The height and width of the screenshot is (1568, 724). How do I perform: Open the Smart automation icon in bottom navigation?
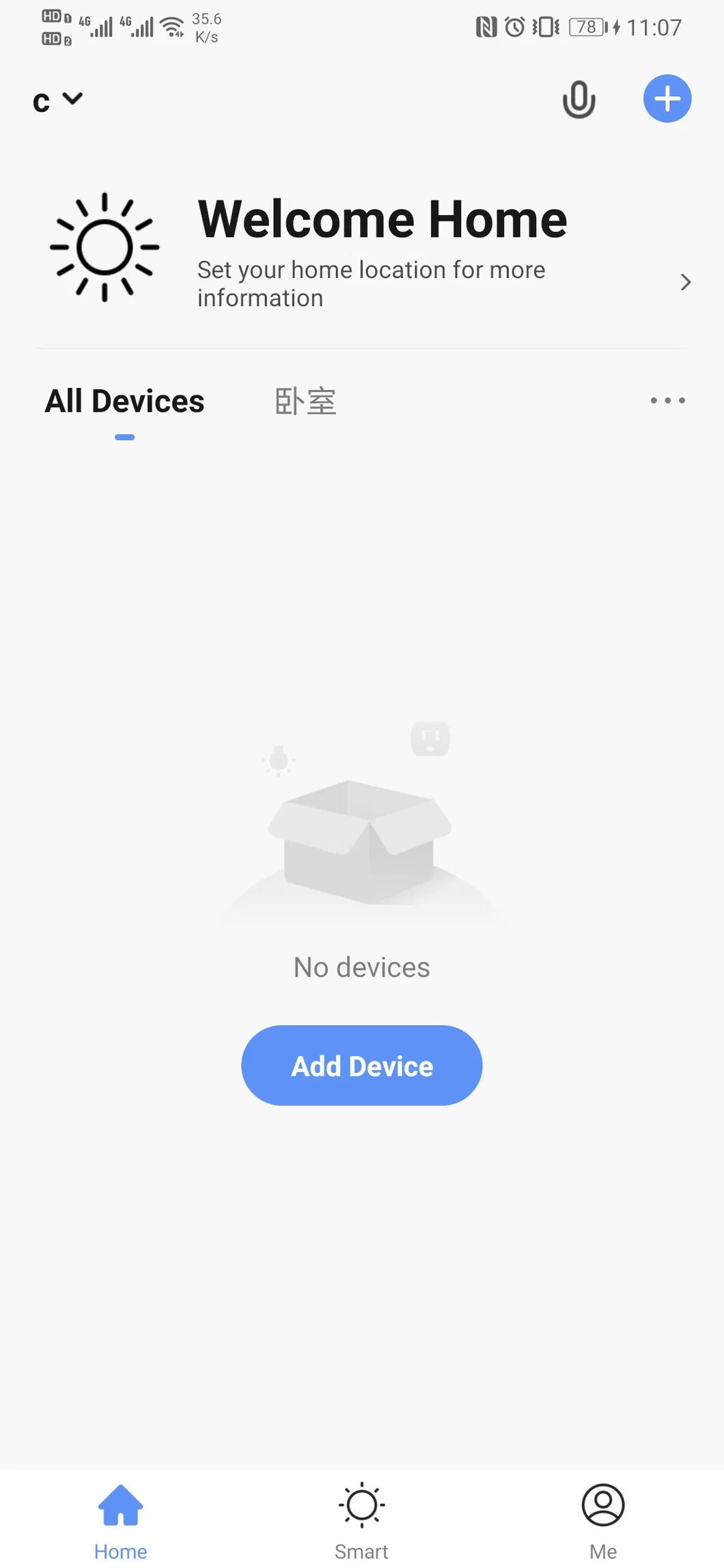(361, 1505)
